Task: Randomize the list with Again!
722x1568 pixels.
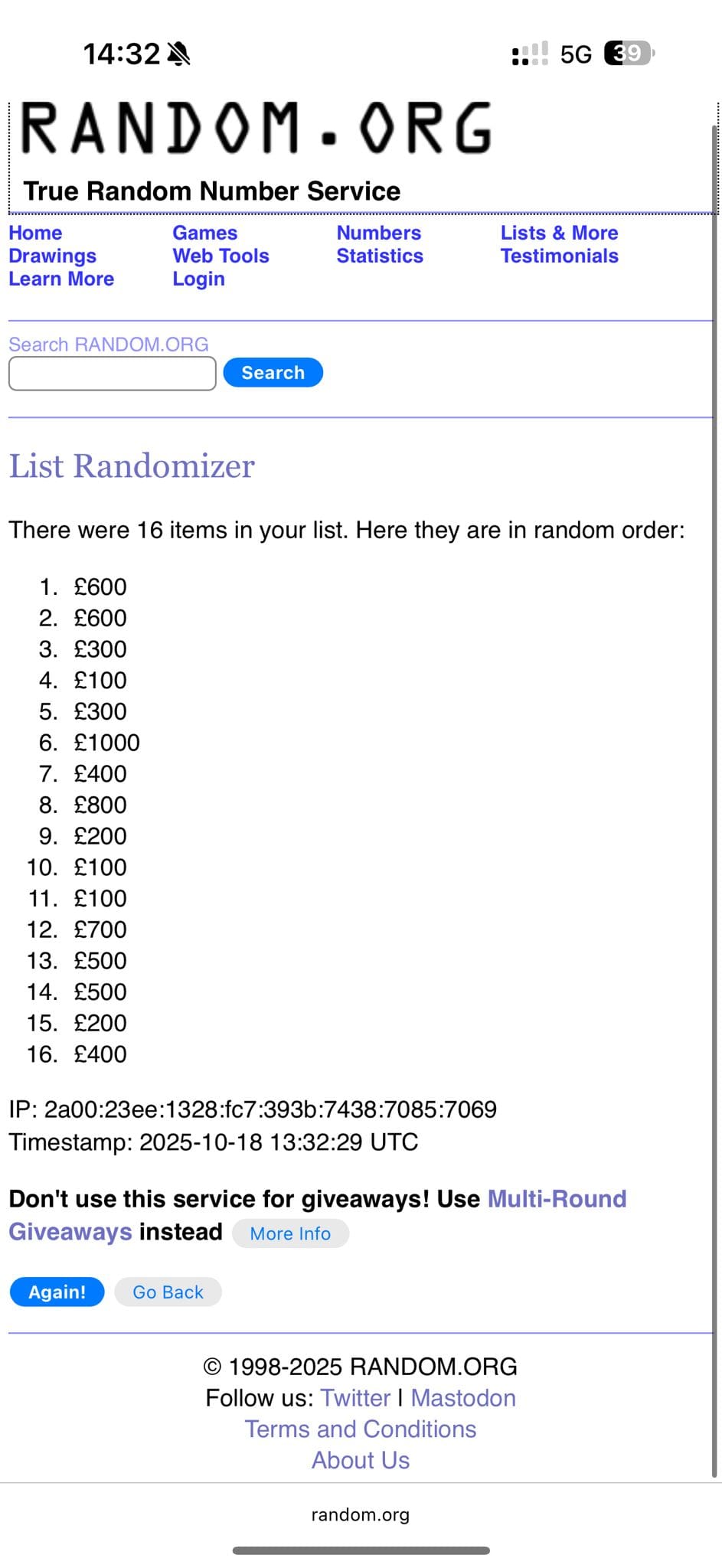Action: [57, 1292]
